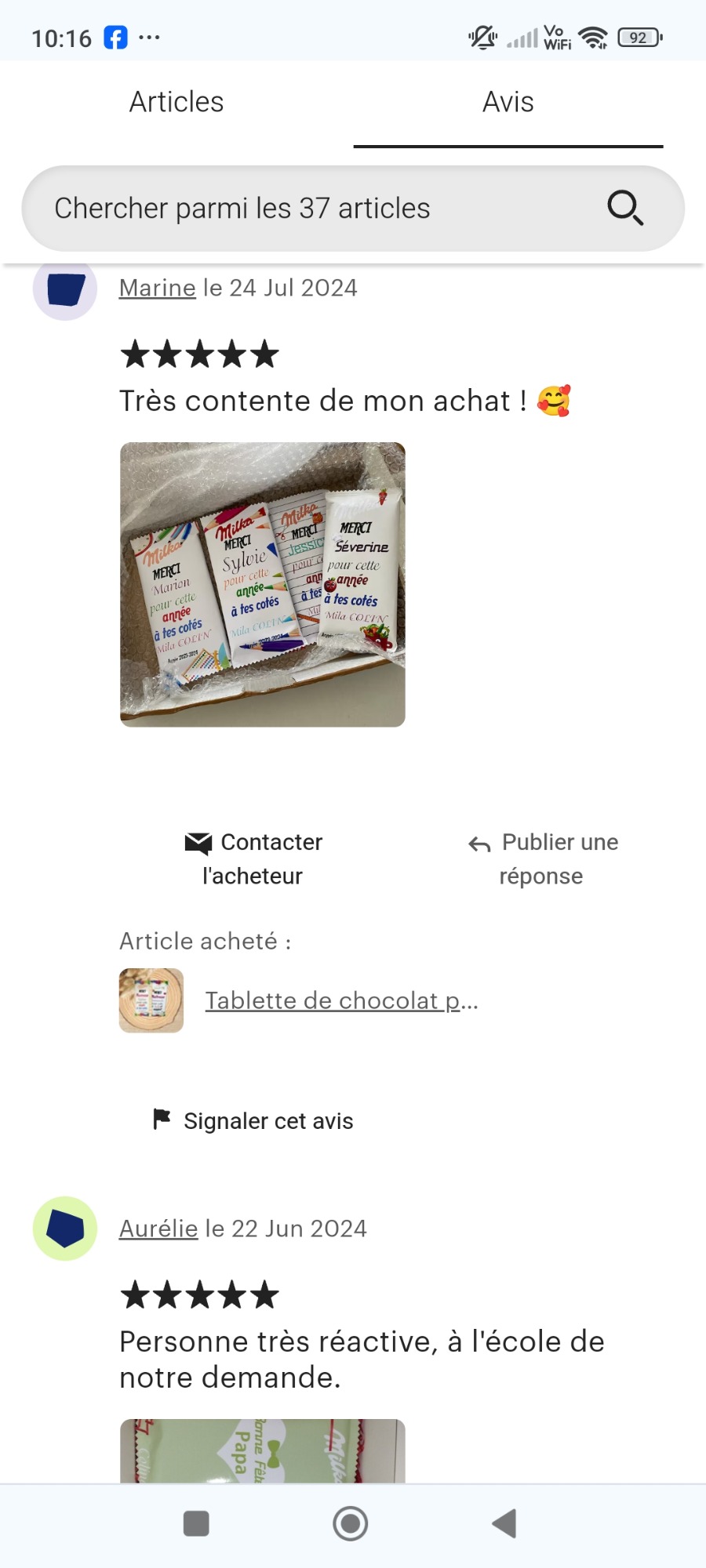706x1568 pixels.
Task: Open the Tablette de chocolat item link
Action: pos(341,1000)
